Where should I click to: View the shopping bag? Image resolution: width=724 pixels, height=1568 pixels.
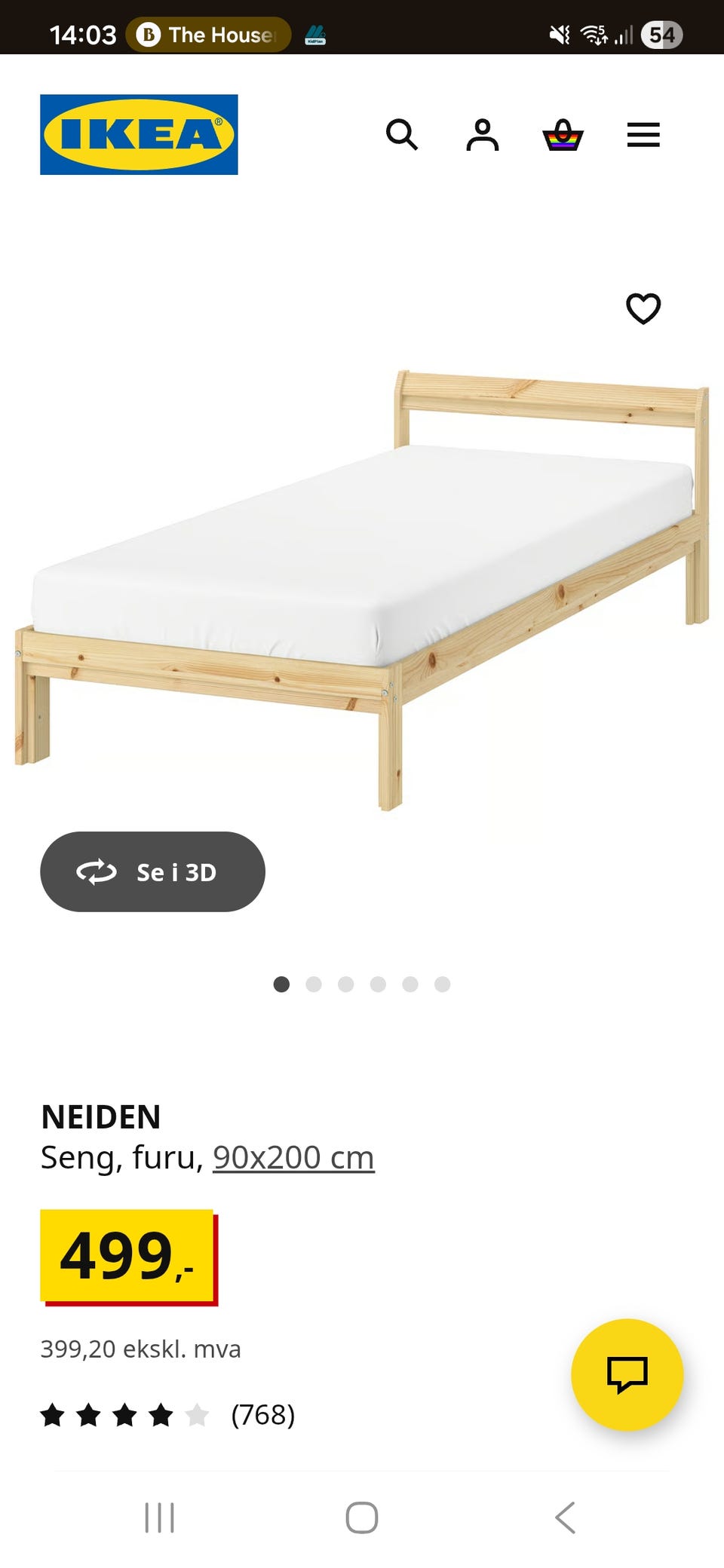pos(564,135)
